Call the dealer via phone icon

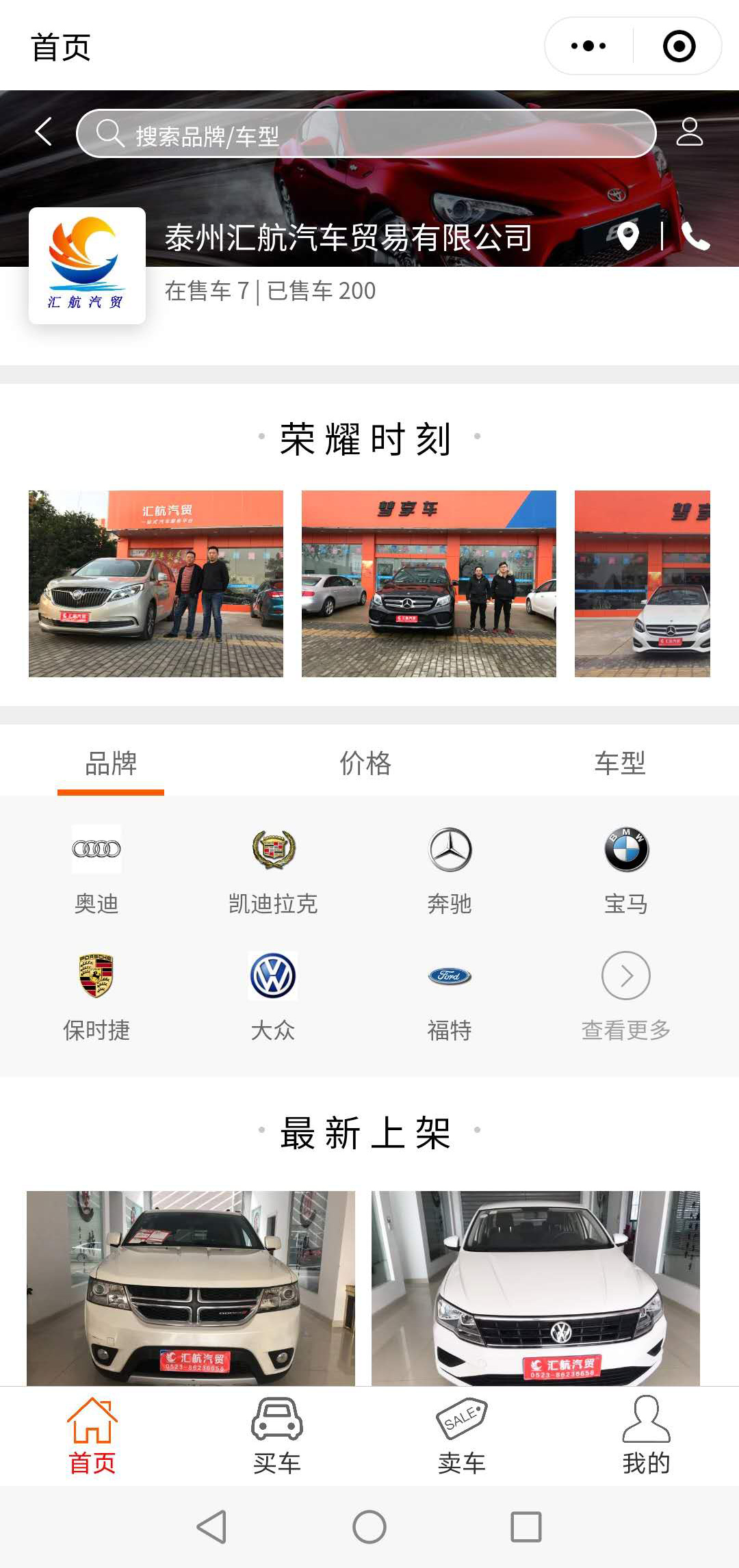coord(695,237)
